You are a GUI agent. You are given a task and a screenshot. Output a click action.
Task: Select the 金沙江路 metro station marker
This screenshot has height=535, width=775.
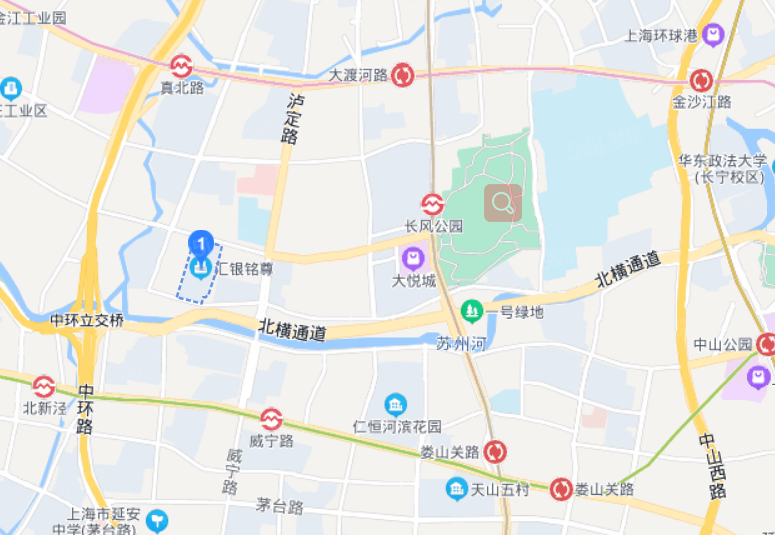(702, 80)
